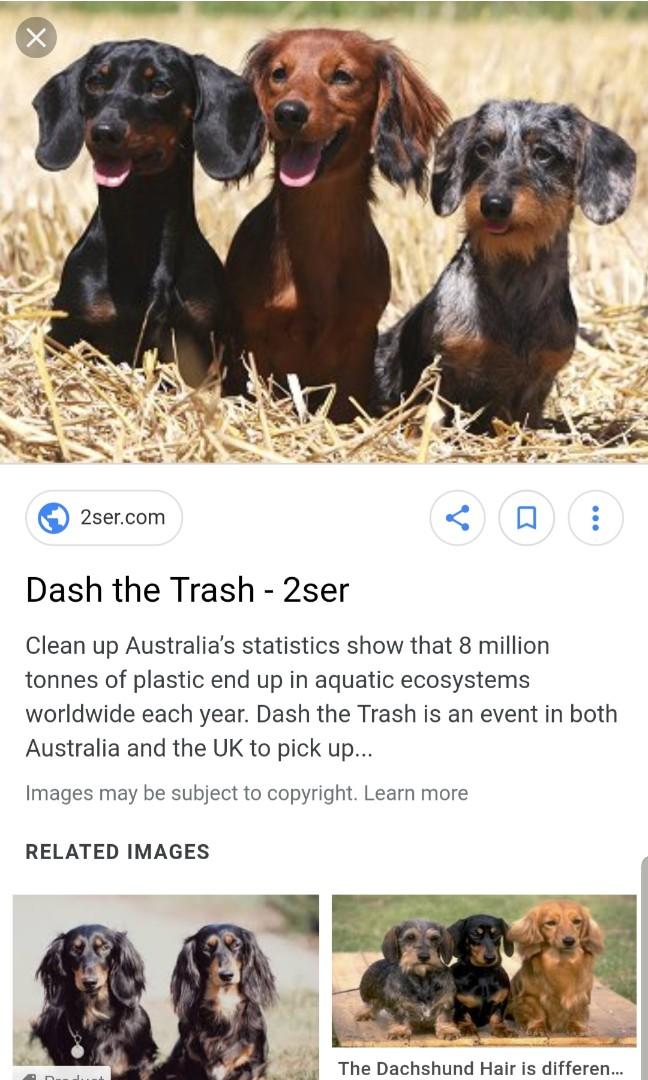
Task: Close the image preview
Action: 36,38
